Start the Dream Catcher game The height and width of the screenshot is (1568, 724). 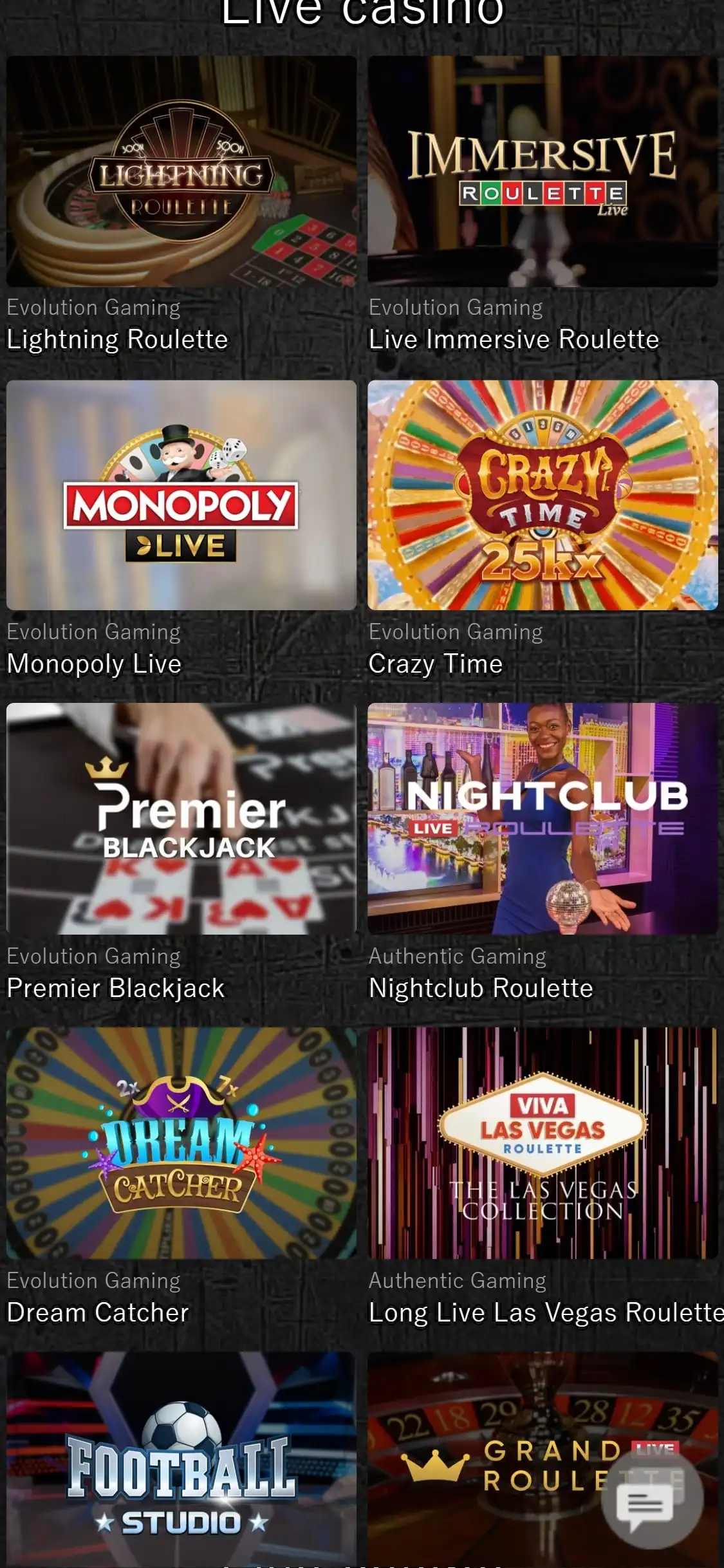pos(181,1143)
